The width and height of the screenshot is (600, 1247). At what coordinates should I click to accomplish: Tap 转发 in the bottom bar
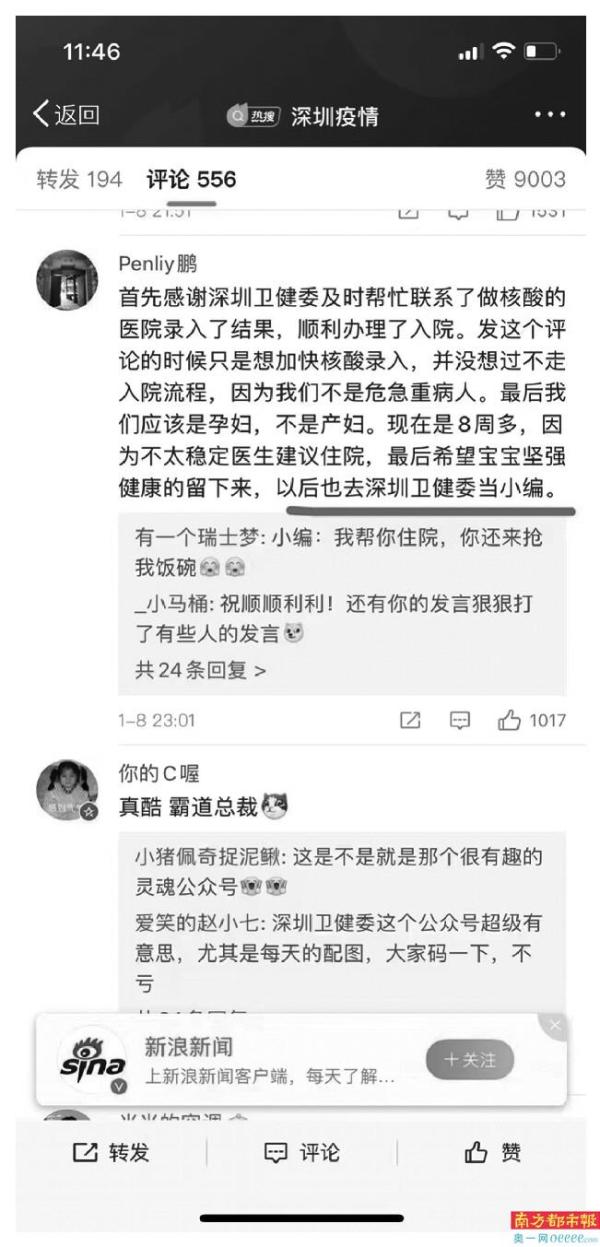pos(111,1153)
